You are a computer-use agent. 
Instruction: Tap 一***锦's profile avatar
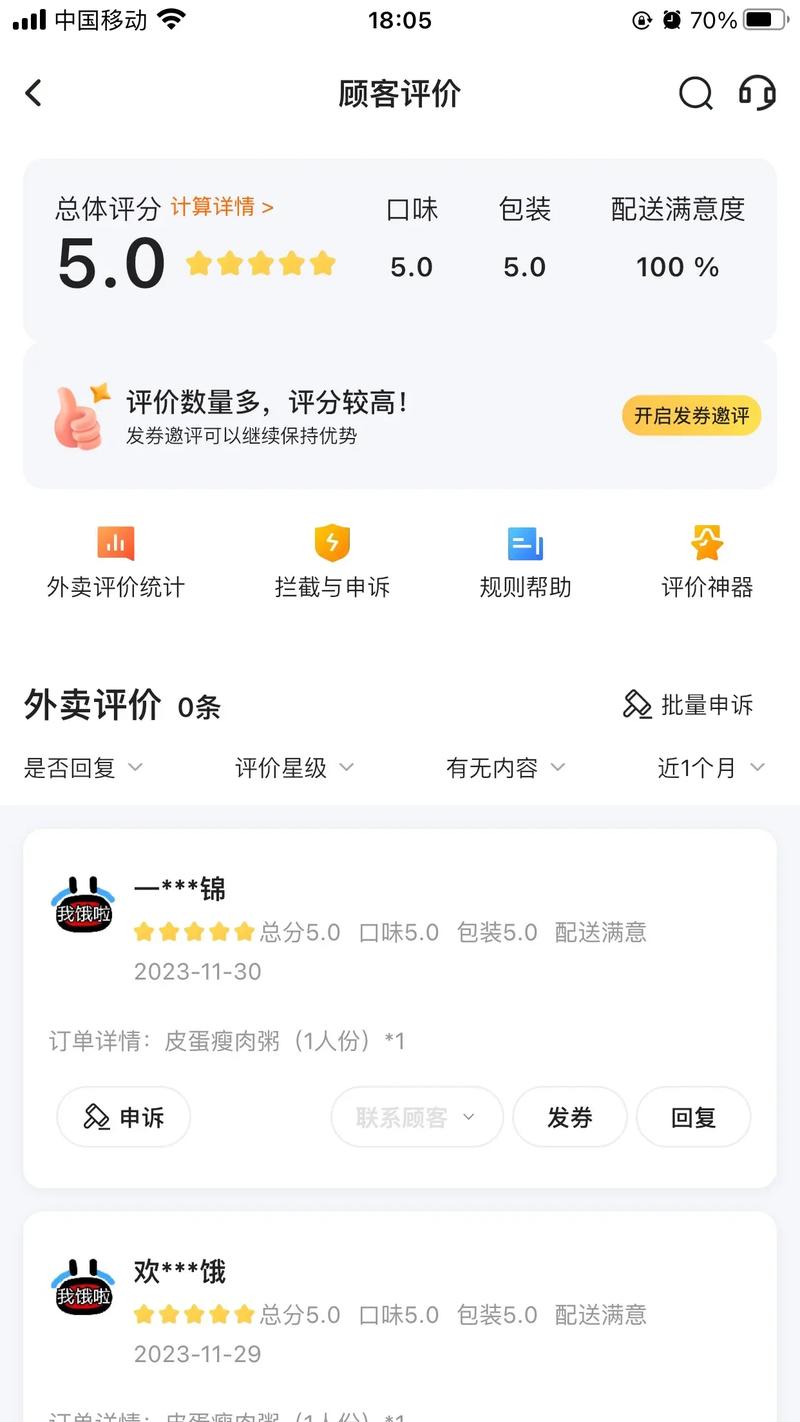click(x=82, y=908)
